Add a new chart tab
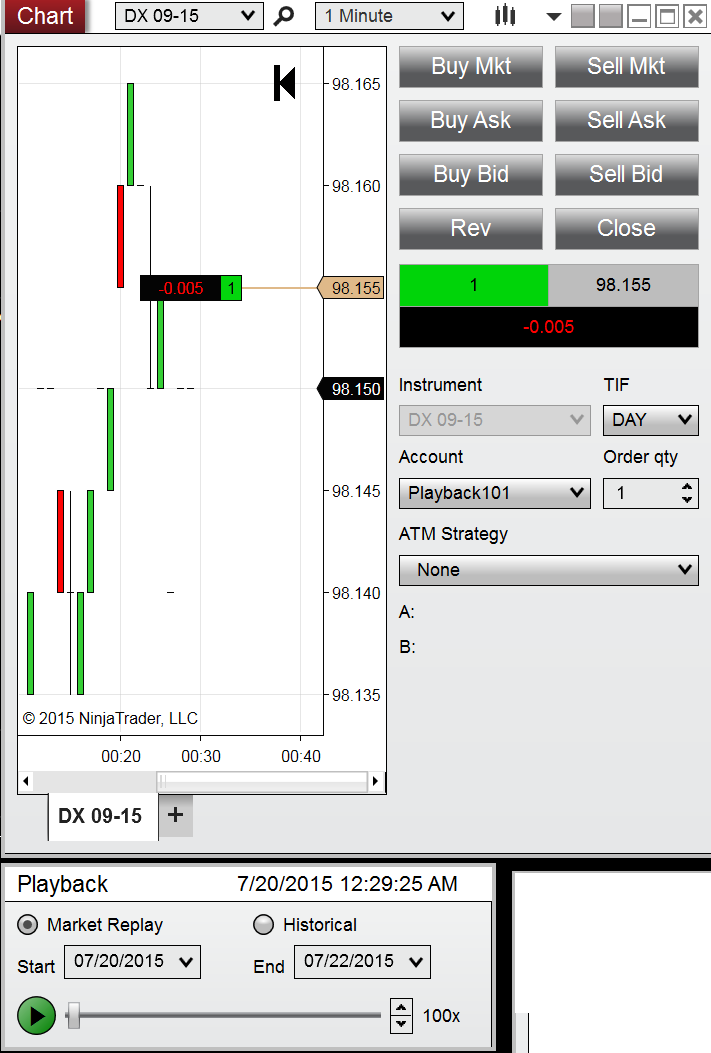The width and height of the screenshot is (711, 1053). [x=175, y=815]
